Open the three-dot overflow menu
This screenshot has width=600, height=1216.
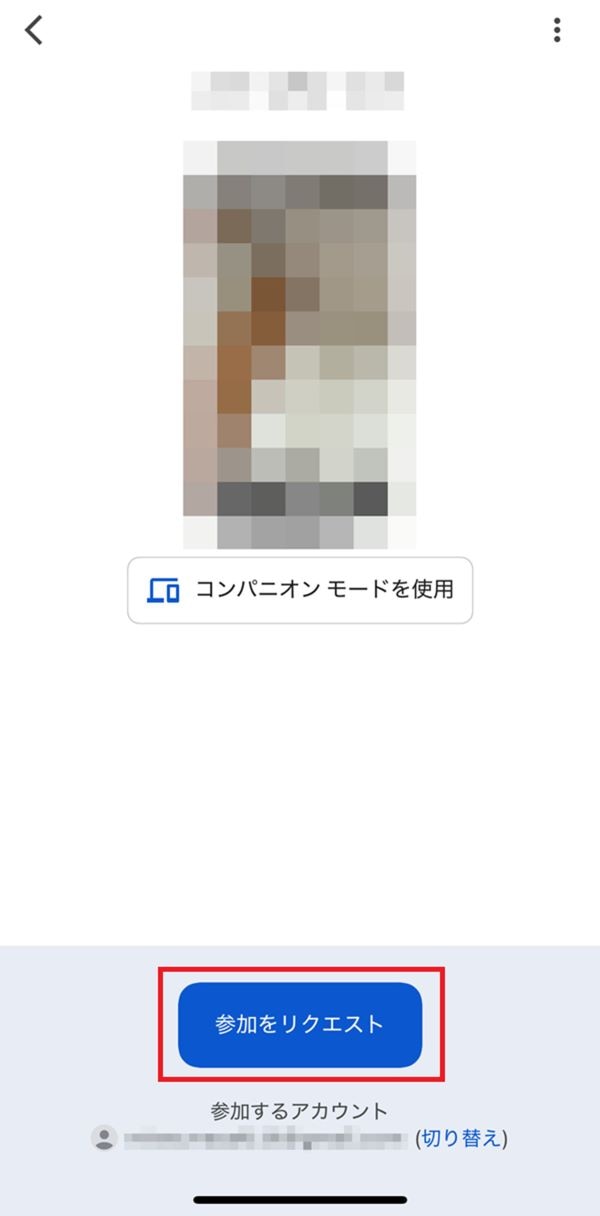click(557, 31)
